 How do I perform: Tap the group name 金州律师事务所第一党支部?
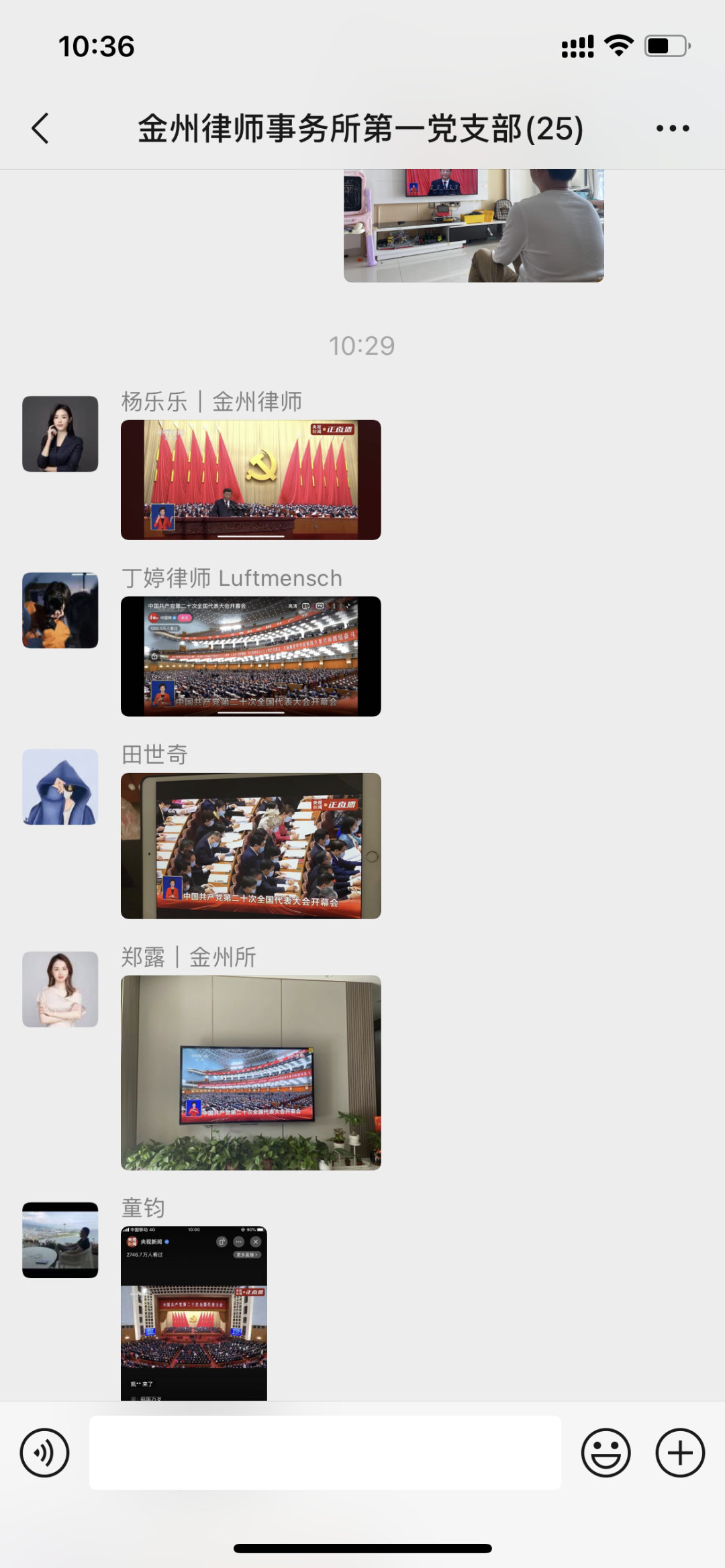pos(359,127)
